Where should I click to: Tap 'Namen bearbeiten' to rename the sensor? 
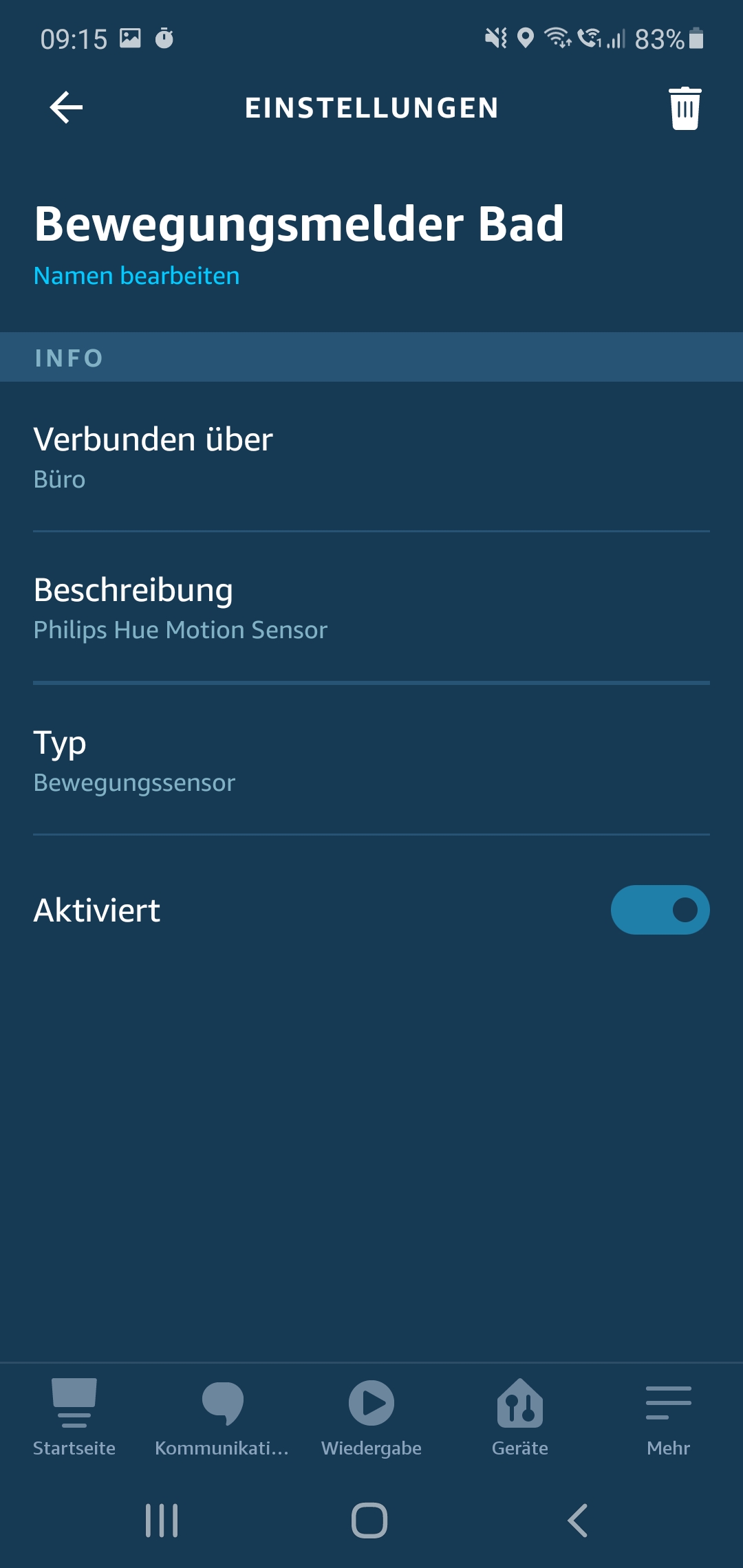click(x=137, y=276)
